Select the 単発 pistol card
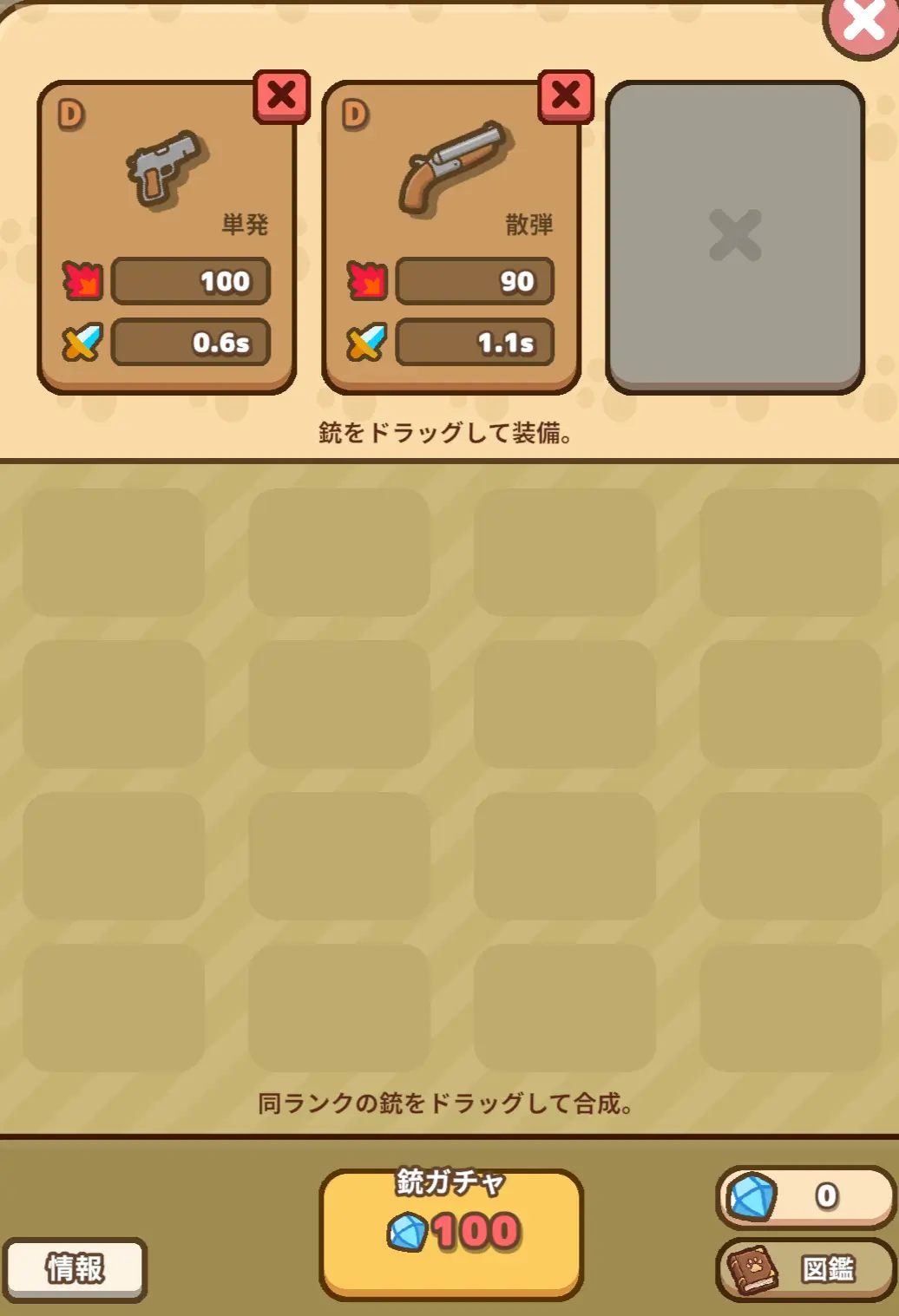This screenshot has height=1316, width=899. pos(167,238)
